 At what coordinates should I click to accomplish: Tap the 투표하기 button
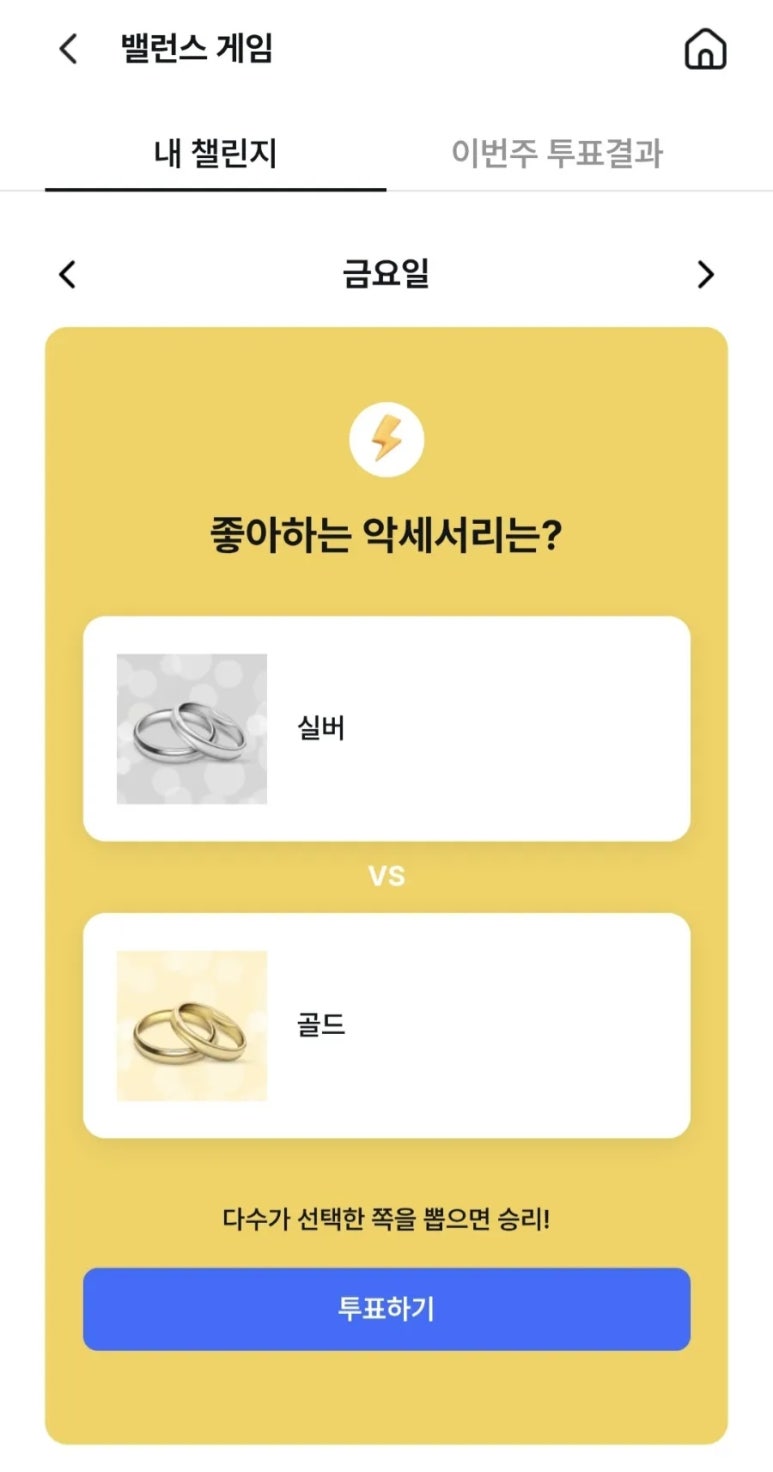tap(386, 1309)
